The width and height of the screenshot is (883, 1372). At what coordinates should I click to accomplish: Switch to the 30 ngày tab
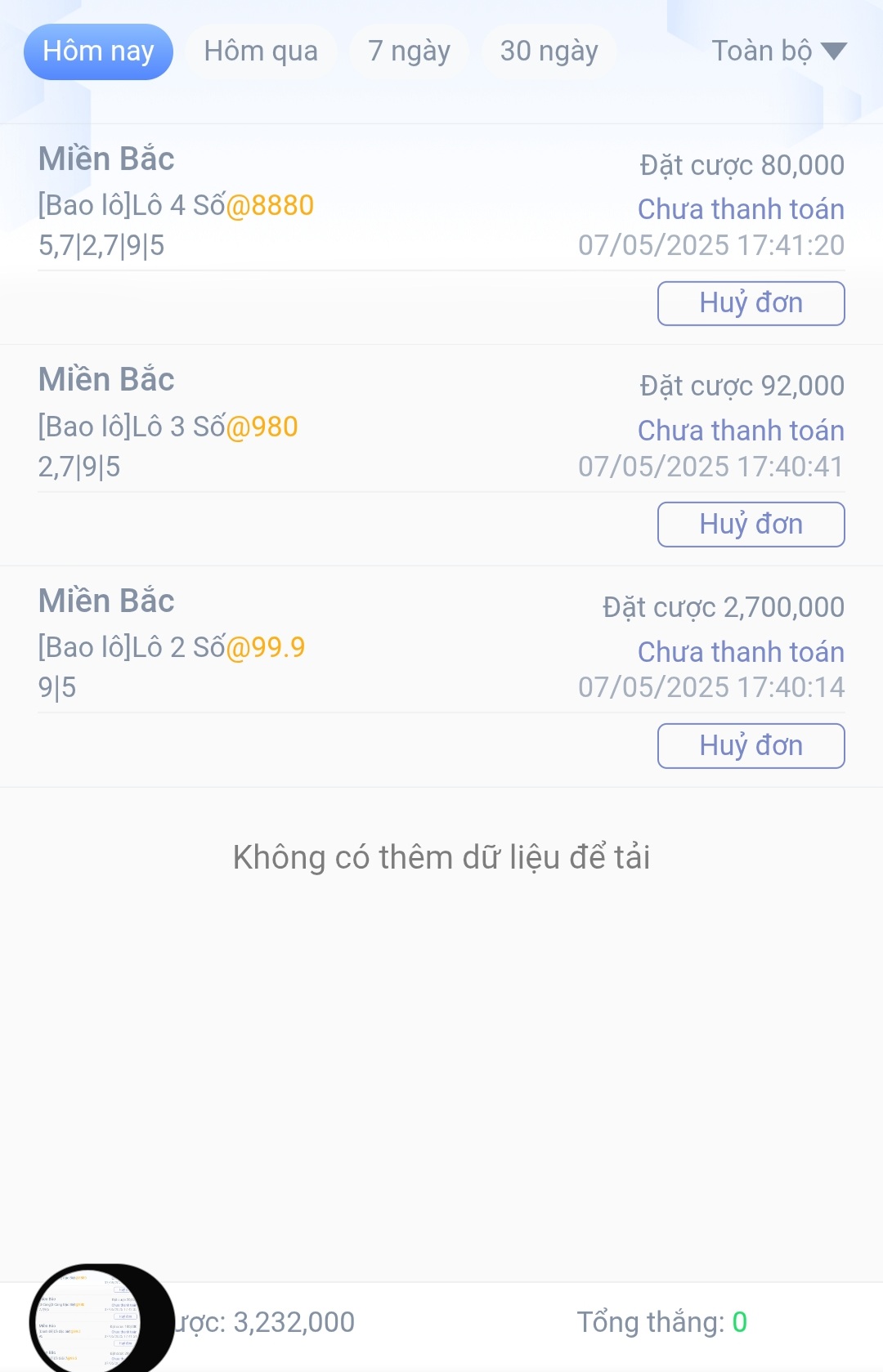549,51
